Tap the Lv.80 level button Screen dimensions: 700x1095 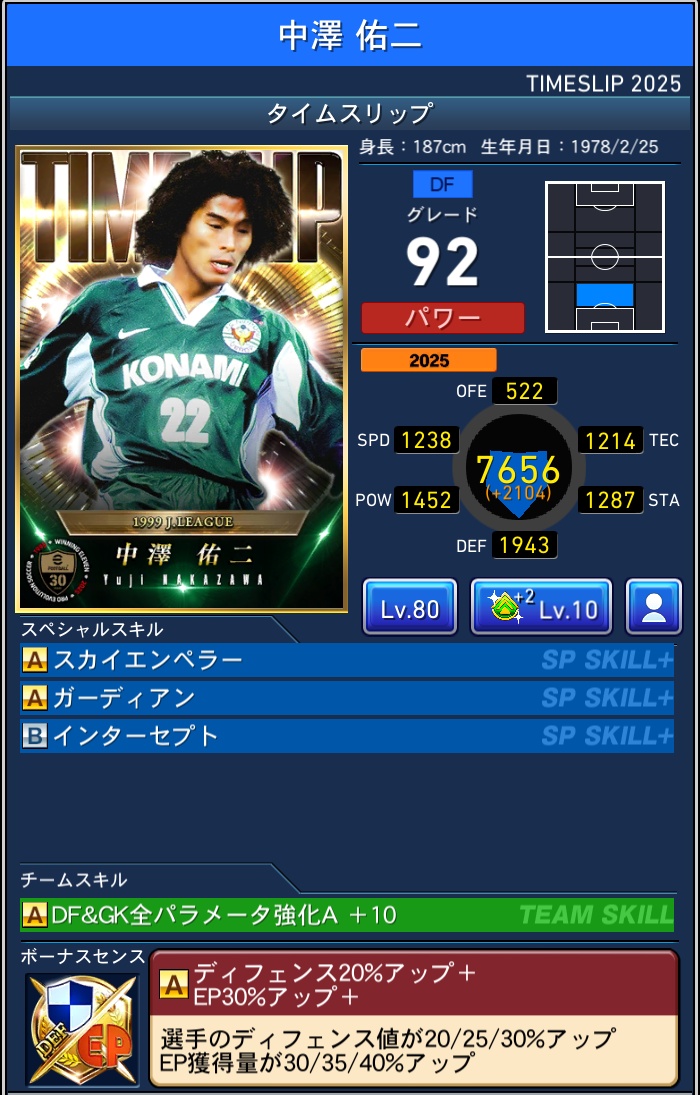point(409,607)
